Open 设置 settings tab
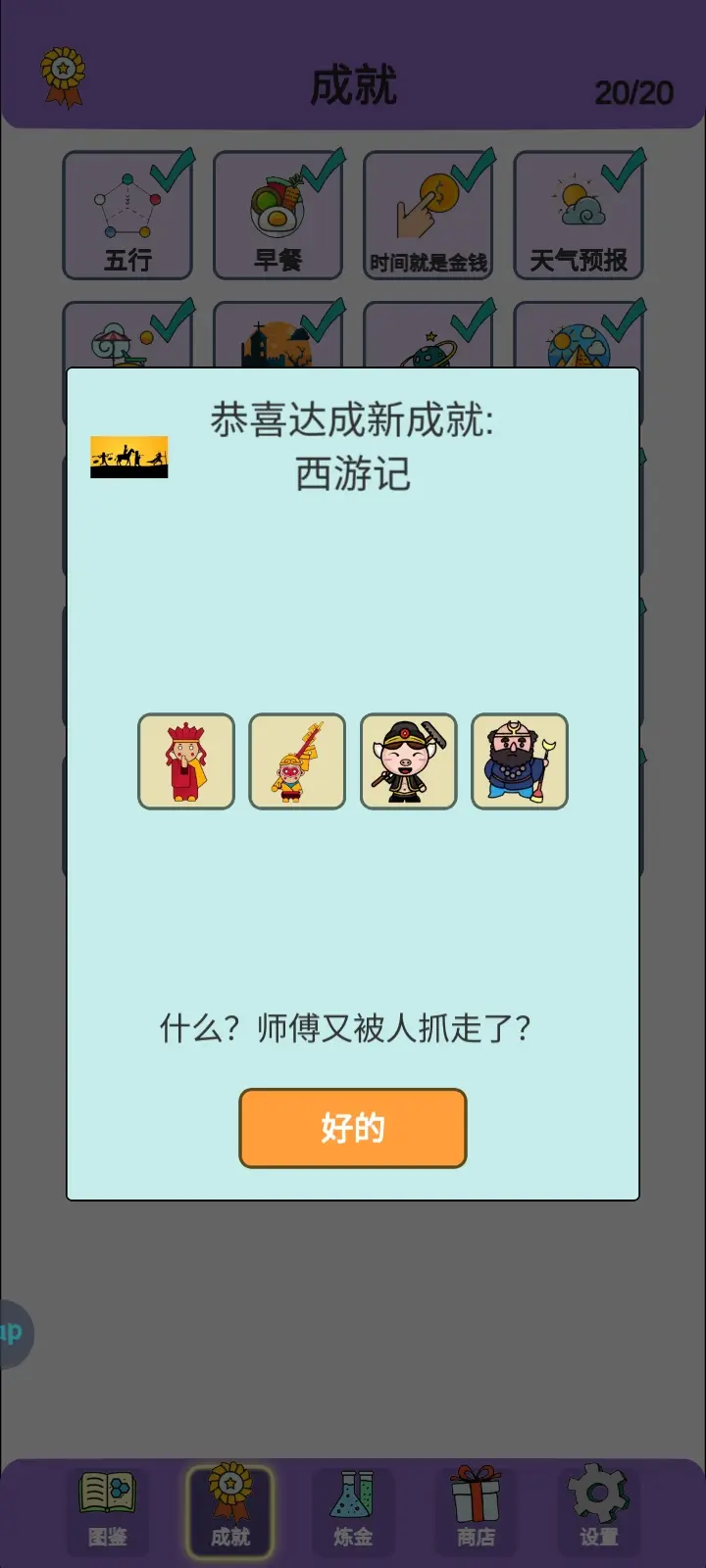The height and width of the screenshot is (1568, 706). [598, 1510]
